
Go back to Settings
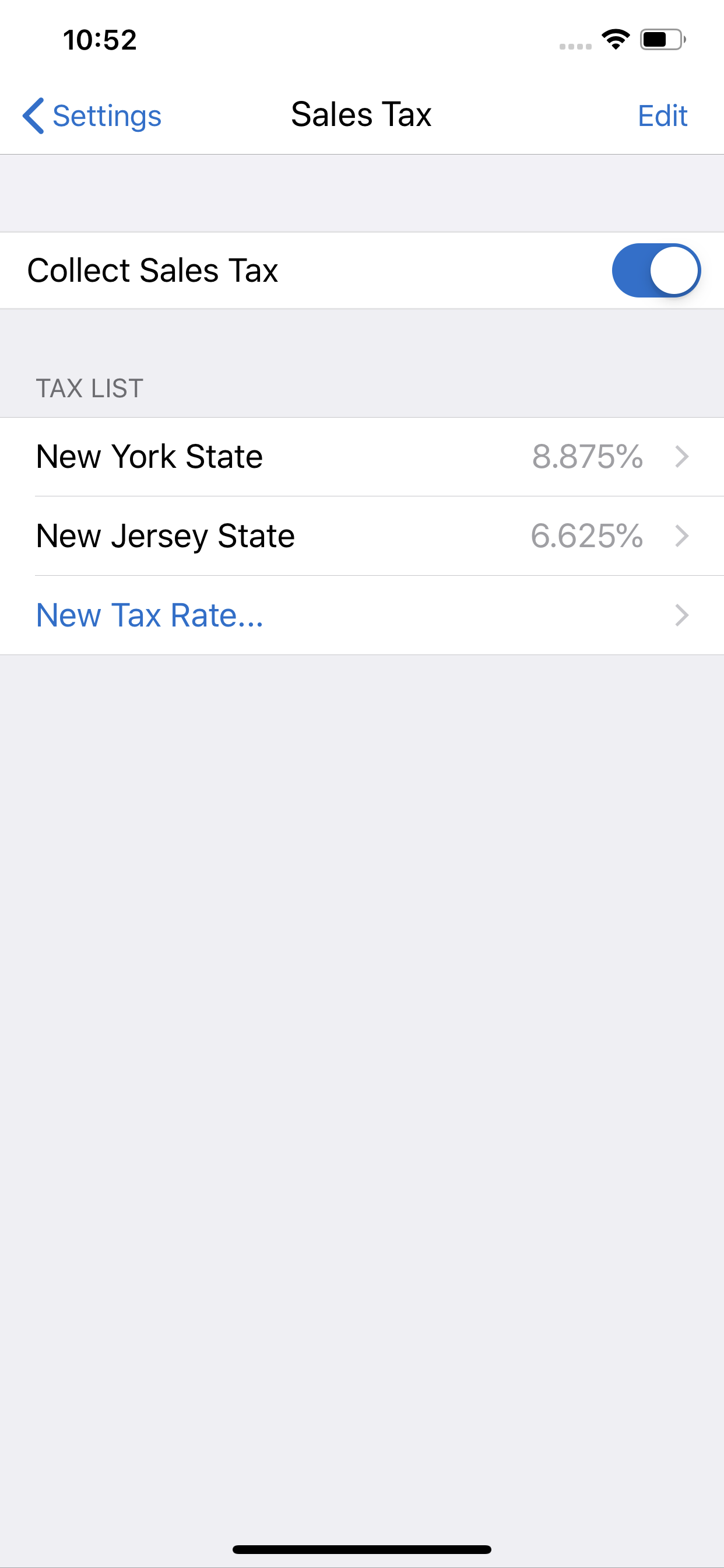coord(92,116)
